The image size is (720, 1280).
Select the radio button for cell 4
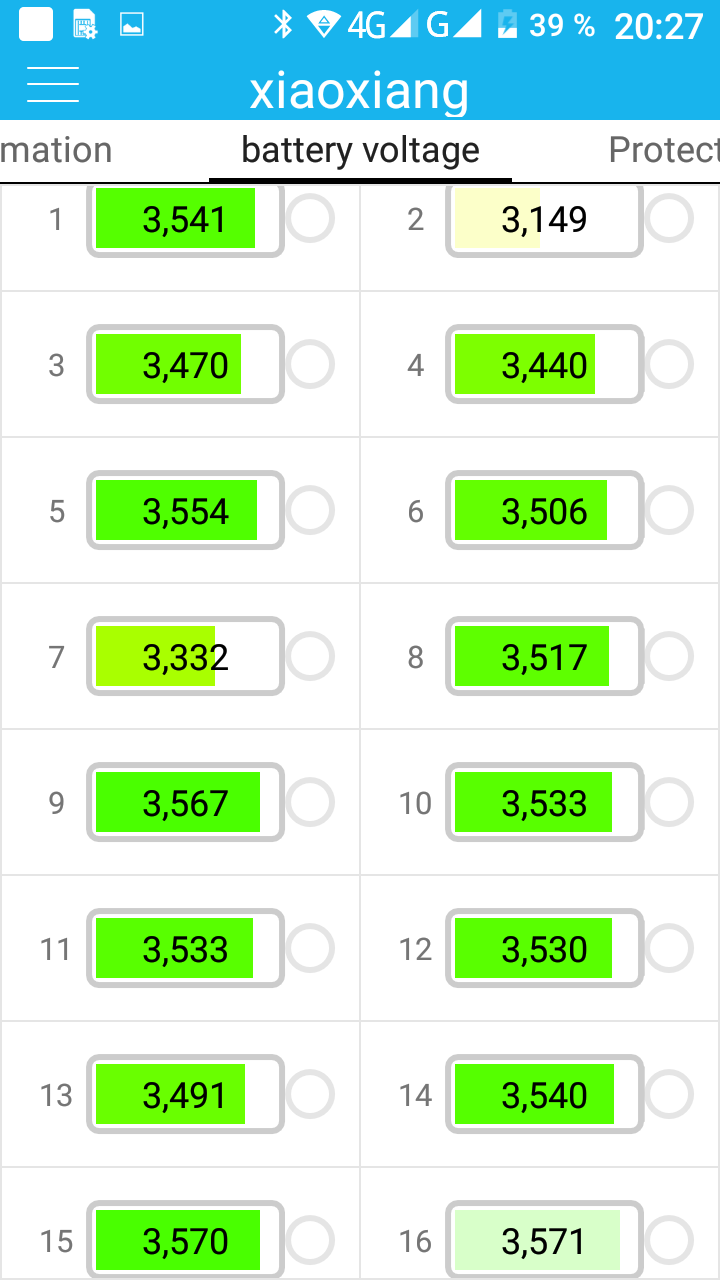tap(669, 365)
